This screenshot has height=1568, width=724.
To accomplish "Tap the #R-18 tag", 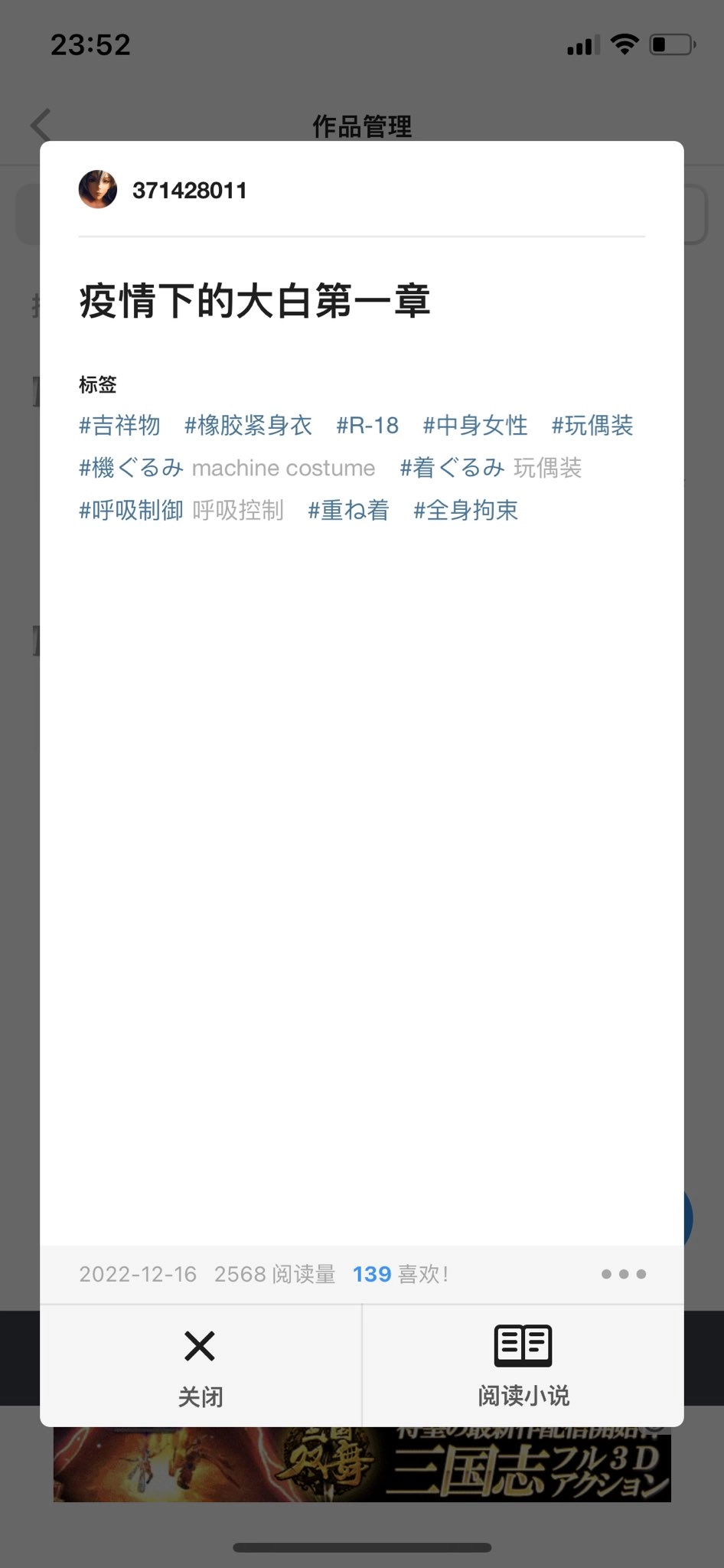I will coord(367,426).
